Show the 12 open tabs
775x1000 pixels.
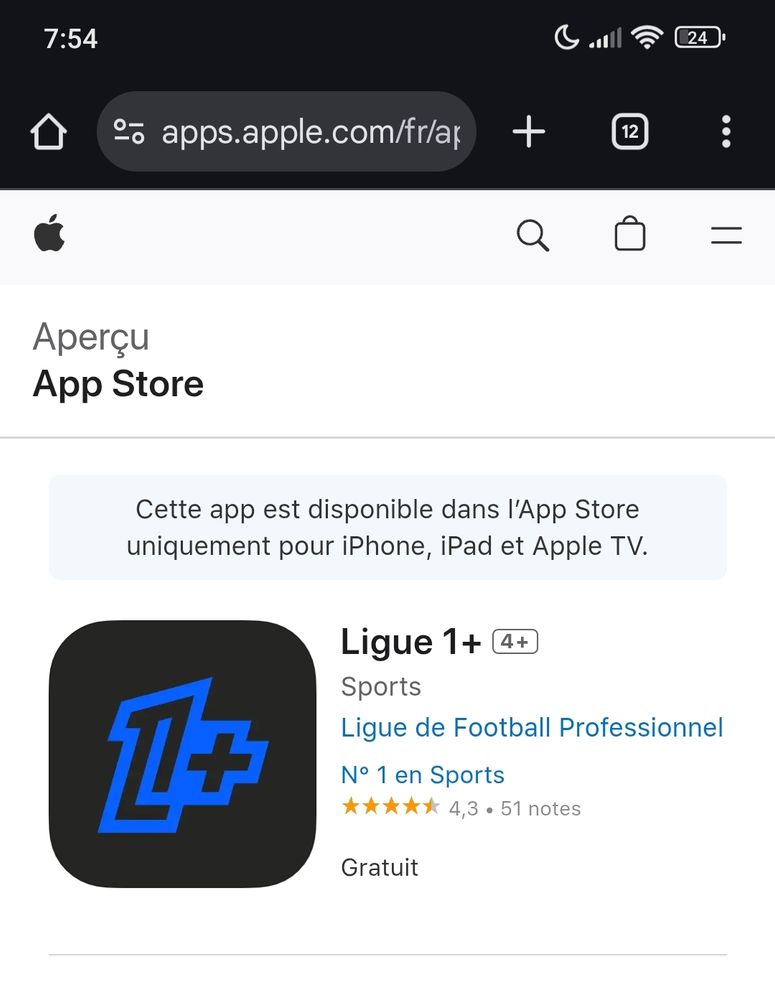click(x=629, y=132)
